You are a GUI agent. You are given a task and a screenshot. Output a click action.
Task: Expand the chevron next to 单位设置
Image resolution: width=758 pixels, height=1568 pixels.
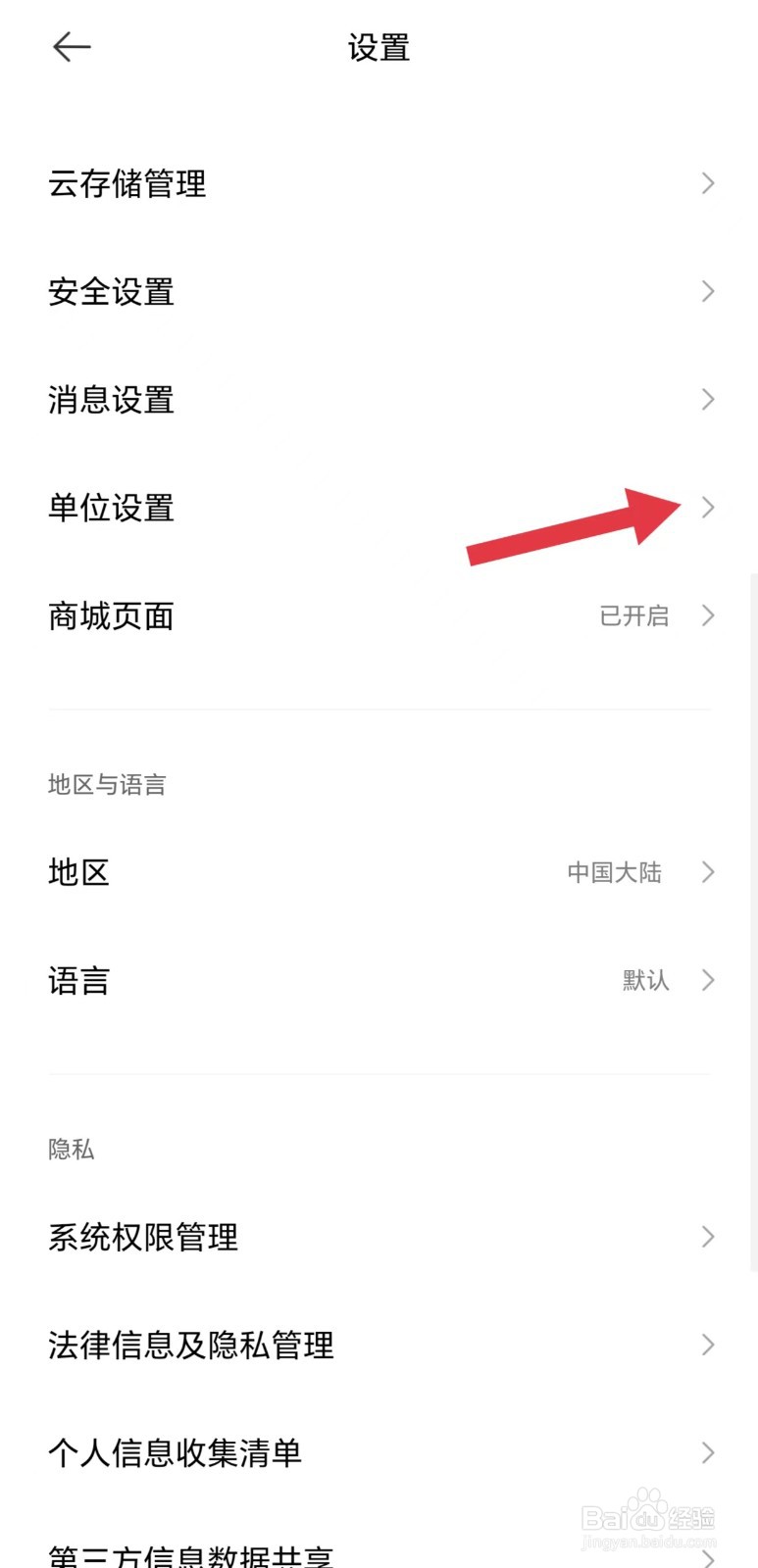707,508
